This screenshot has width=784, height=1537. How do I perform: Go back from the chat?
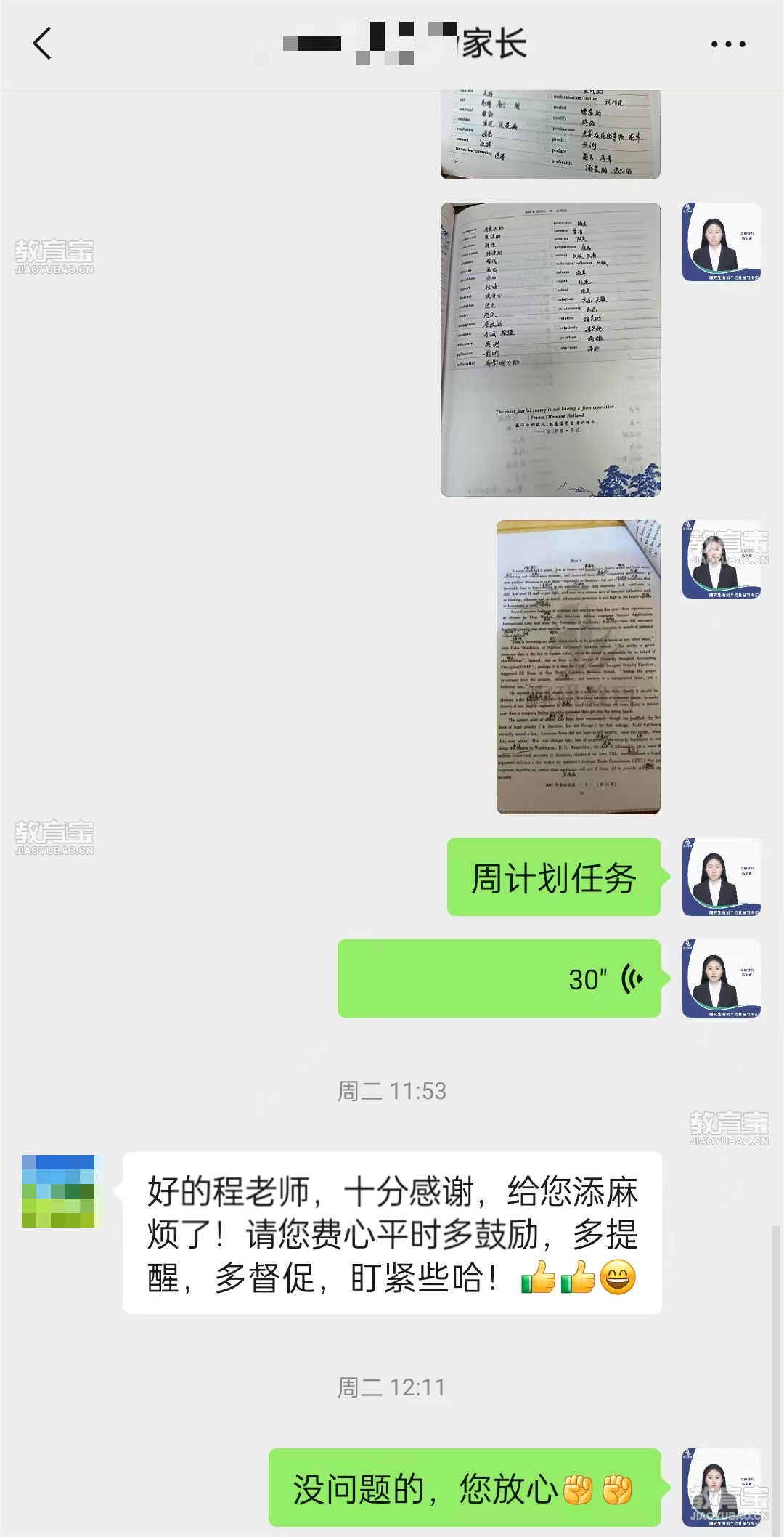pyautogui.click(x=42, y=44)
